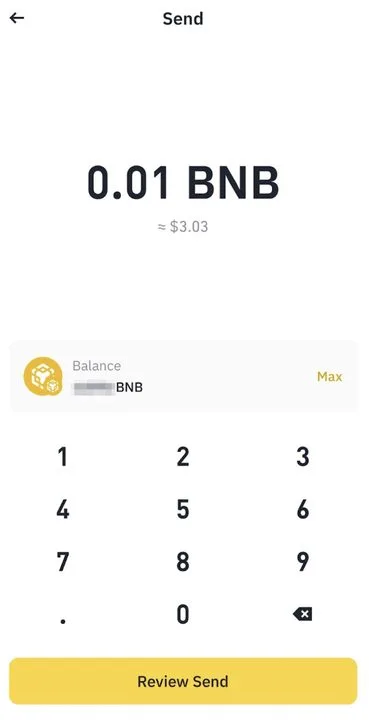The image size is (369, 720).
Task: Enter digit 2 on the keypad
Action: tap(183, 457)
